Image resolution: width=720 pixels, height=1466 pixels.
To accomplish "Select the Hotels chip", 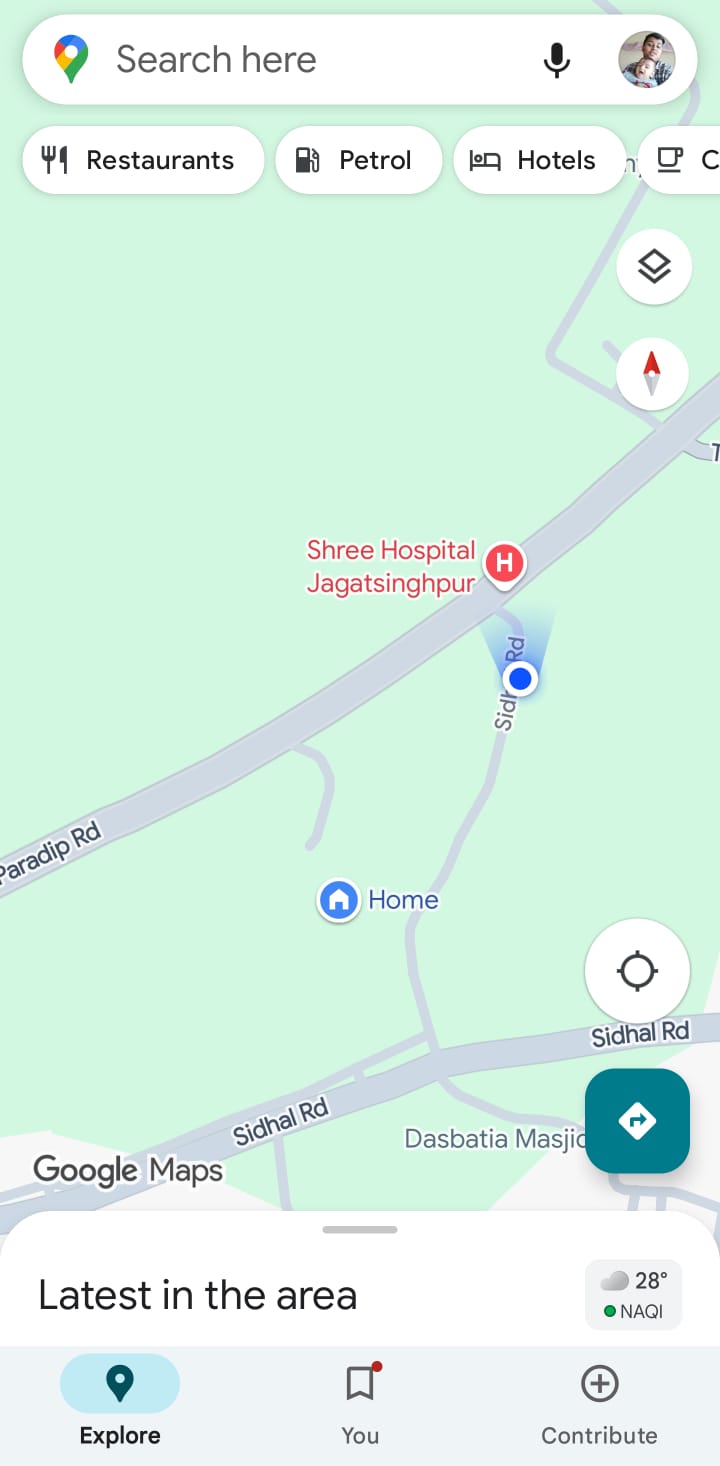I will 539,160.
